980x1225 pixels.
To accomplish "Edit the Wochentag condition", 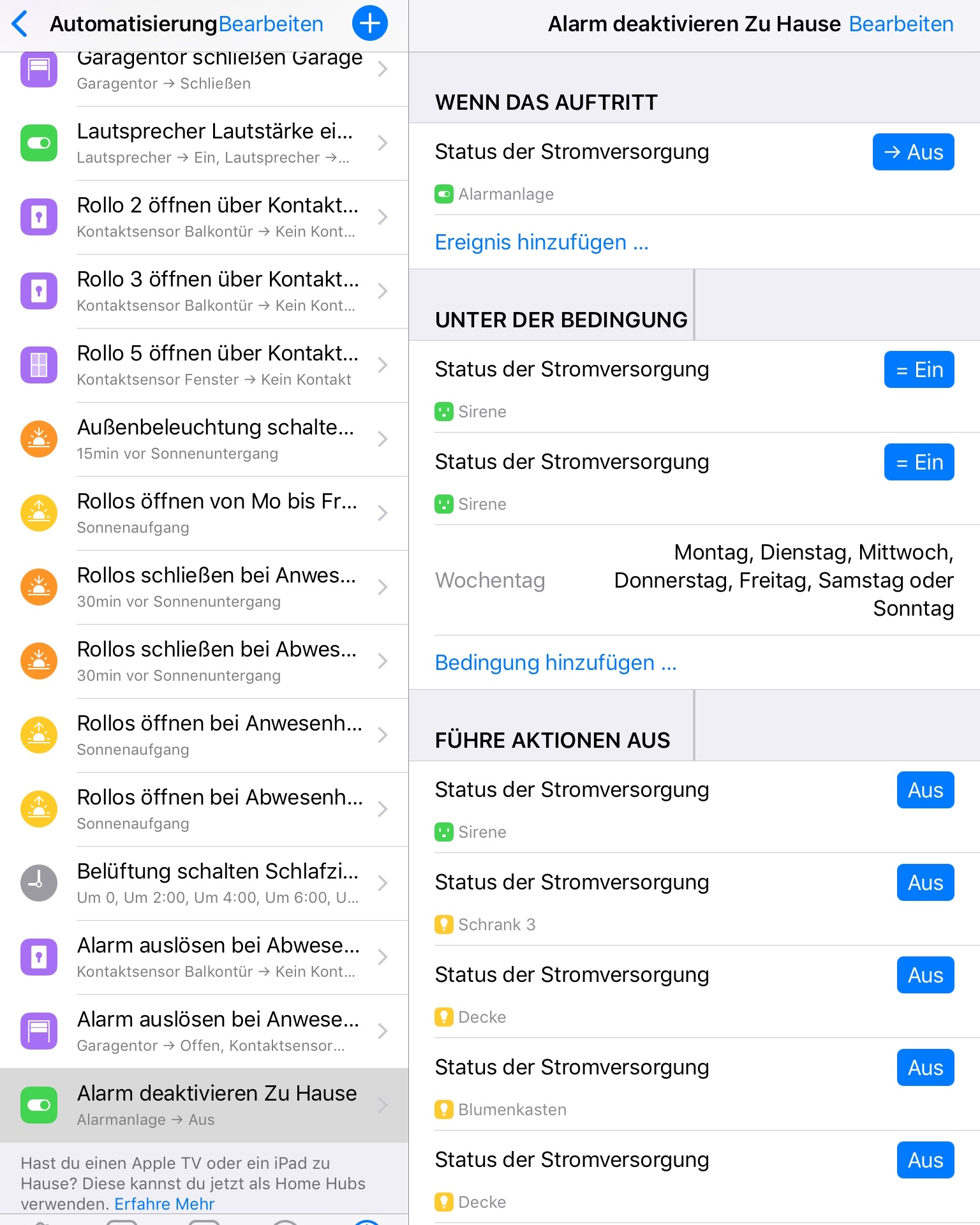I will point(694,581).
